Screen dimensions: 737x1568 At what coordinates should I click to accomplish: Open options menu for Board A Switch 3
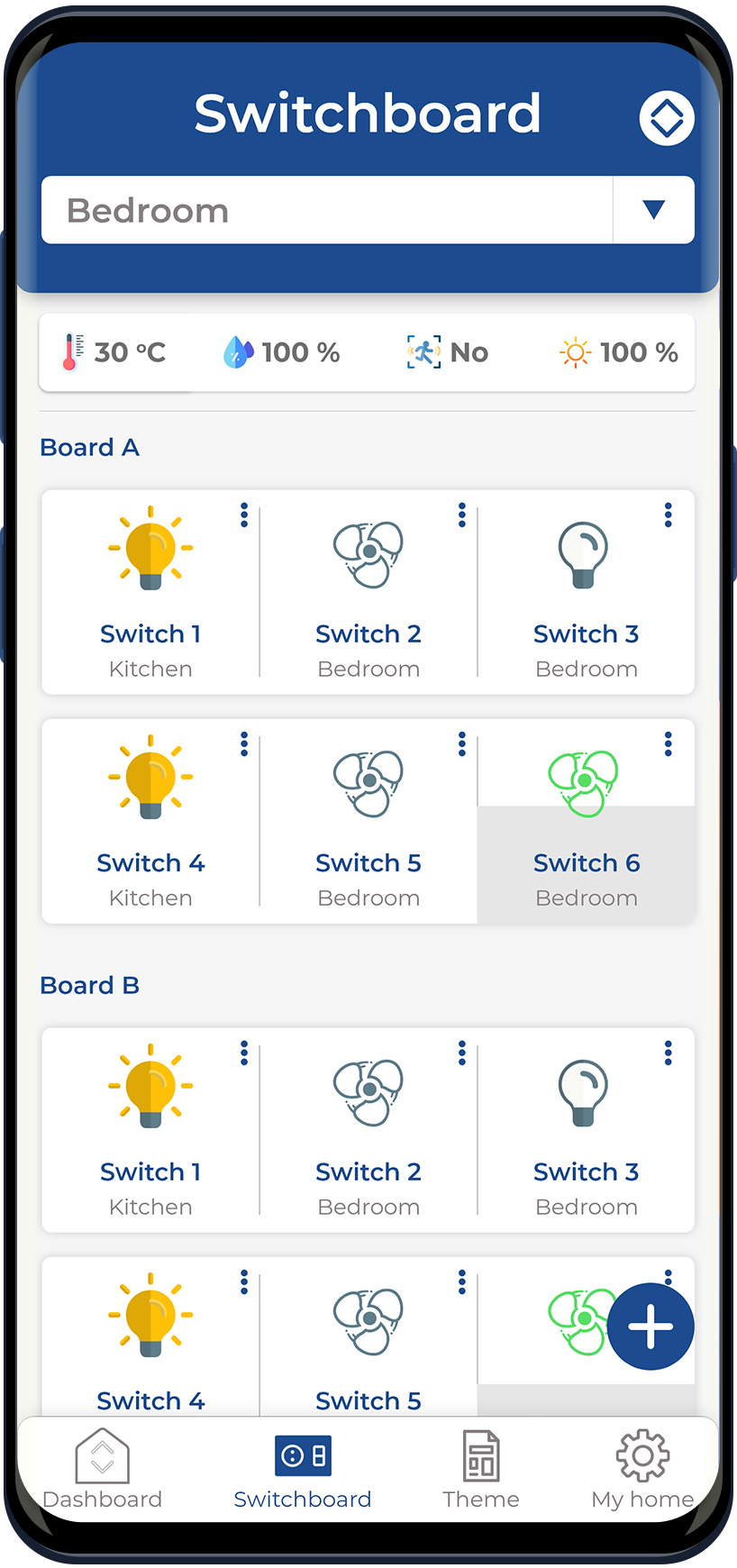point(668,515)
